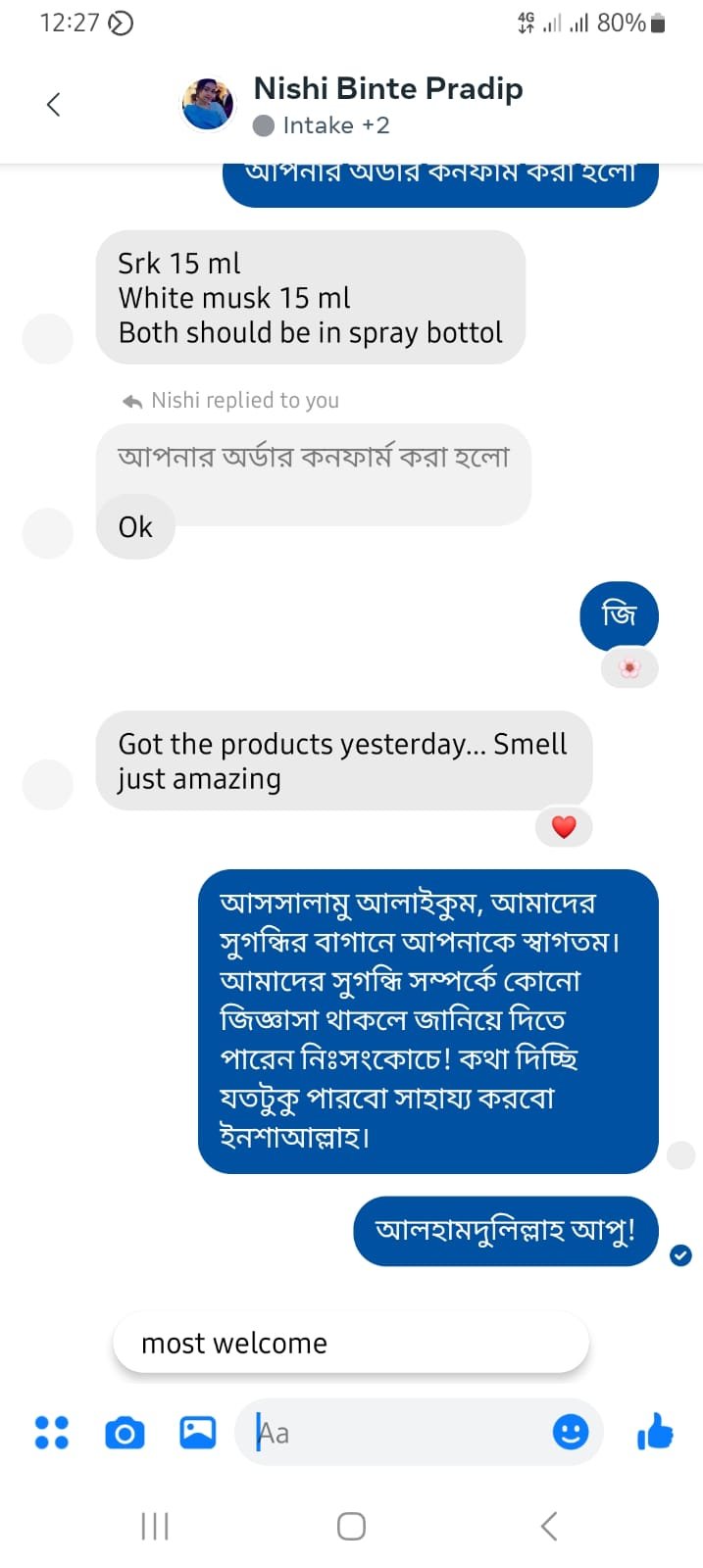Tap system back navigation button
The image size is (703, 1568).
click(549, 1526)
